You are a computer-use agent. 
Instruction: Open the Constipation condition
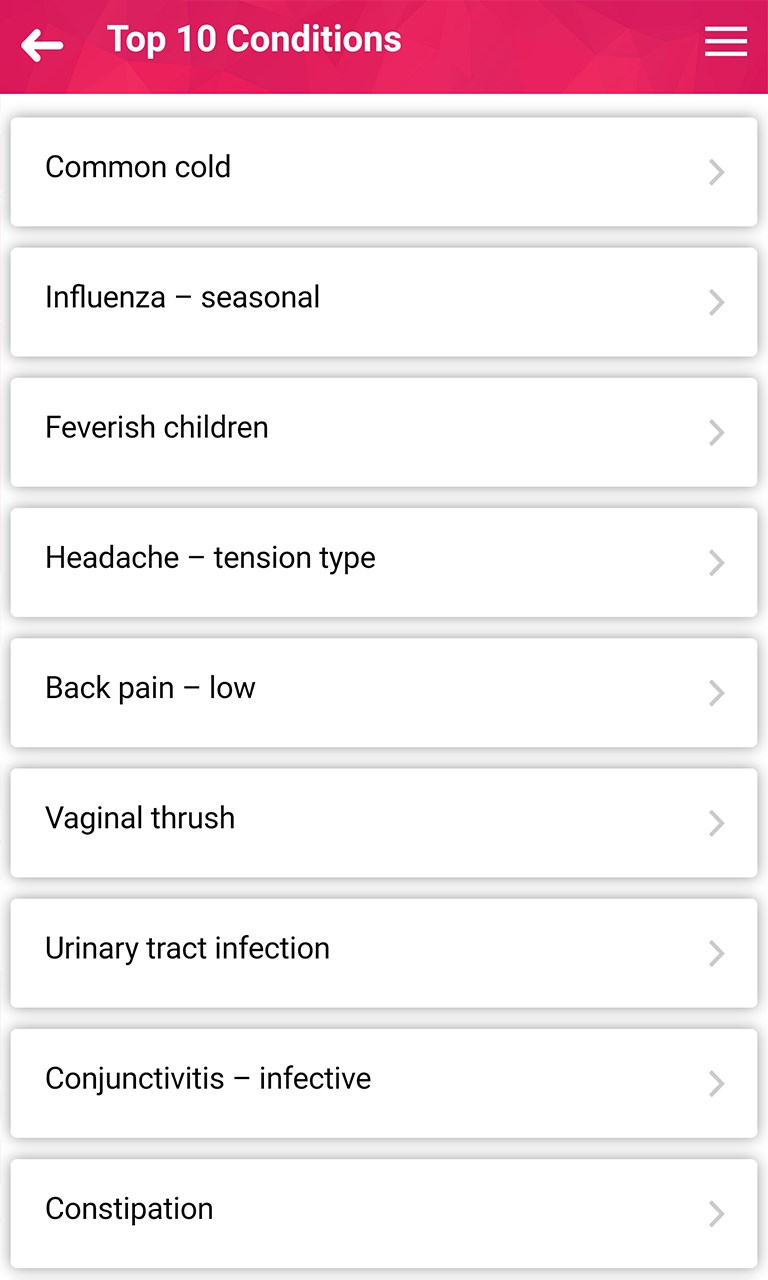click(384, 1212)
